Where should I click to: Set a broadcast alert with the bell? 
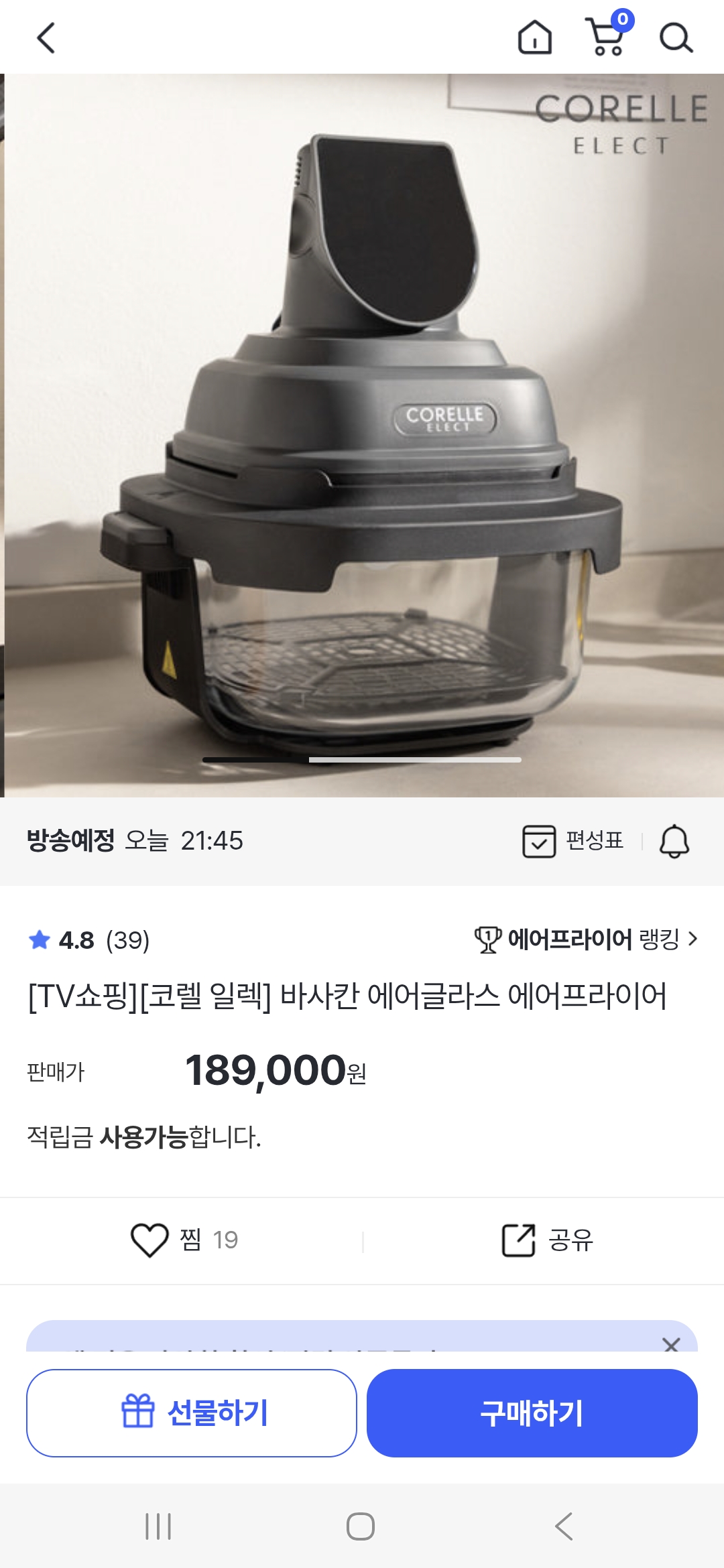pyautogui.click(x=674, y=841)
